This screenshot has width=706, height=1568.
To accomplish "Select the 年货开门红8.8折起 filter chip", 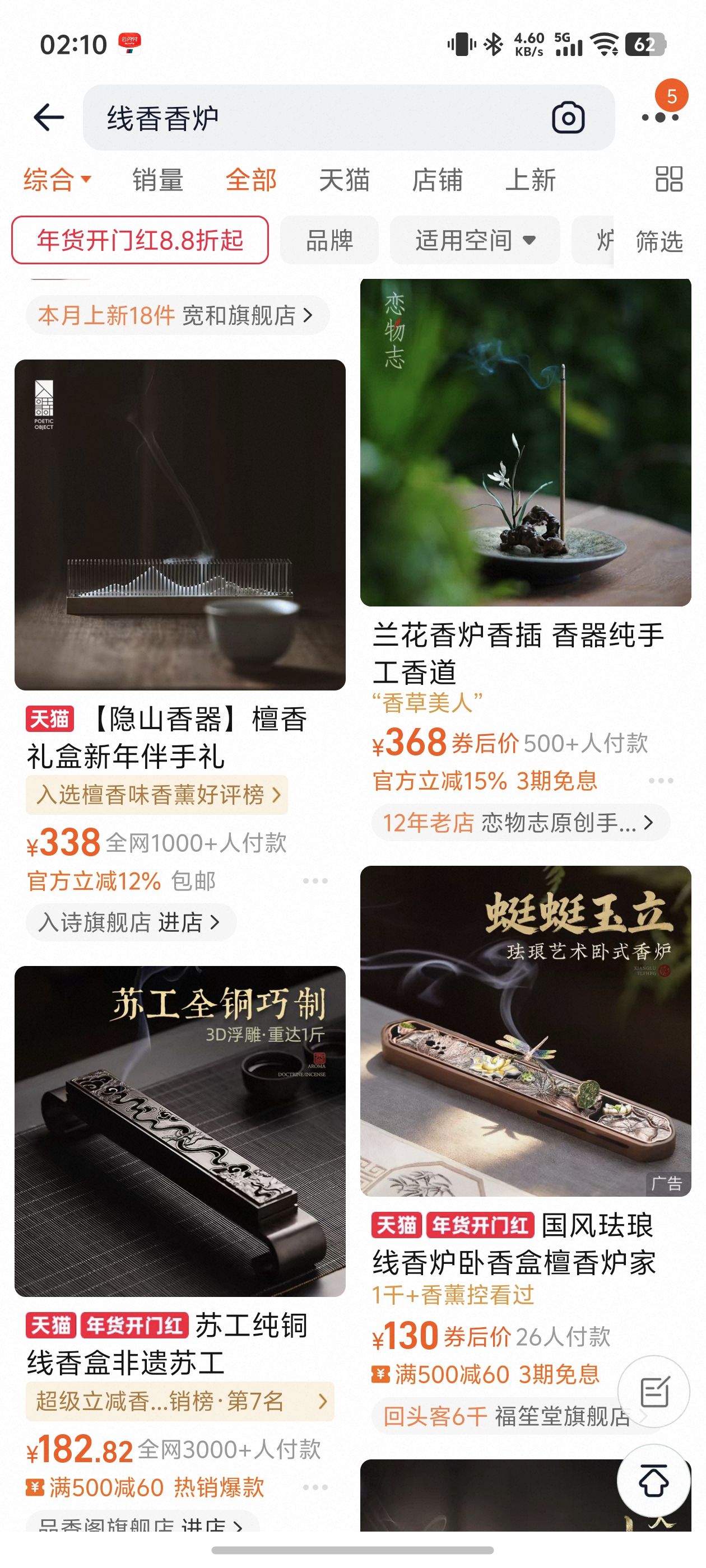I will [x=140, y=240].
